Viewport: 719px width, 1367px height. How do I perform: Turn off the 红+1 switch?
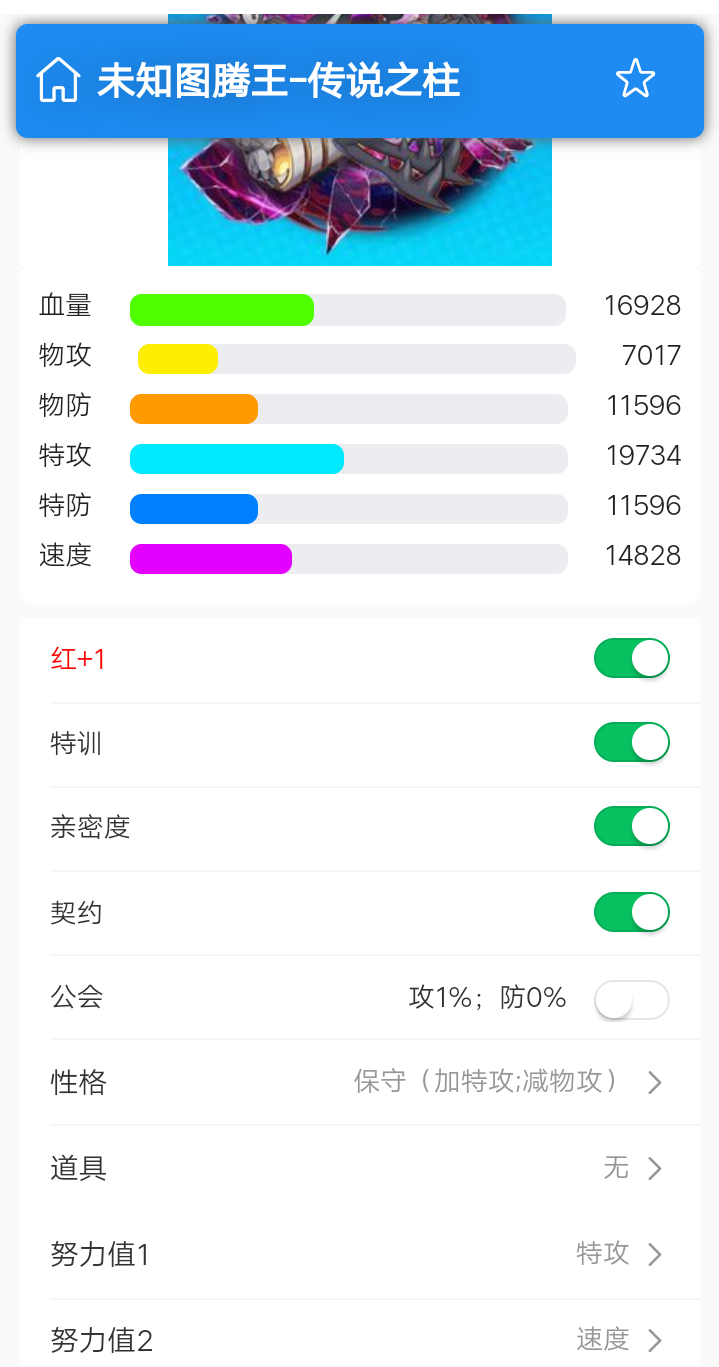tap(631, 659)
